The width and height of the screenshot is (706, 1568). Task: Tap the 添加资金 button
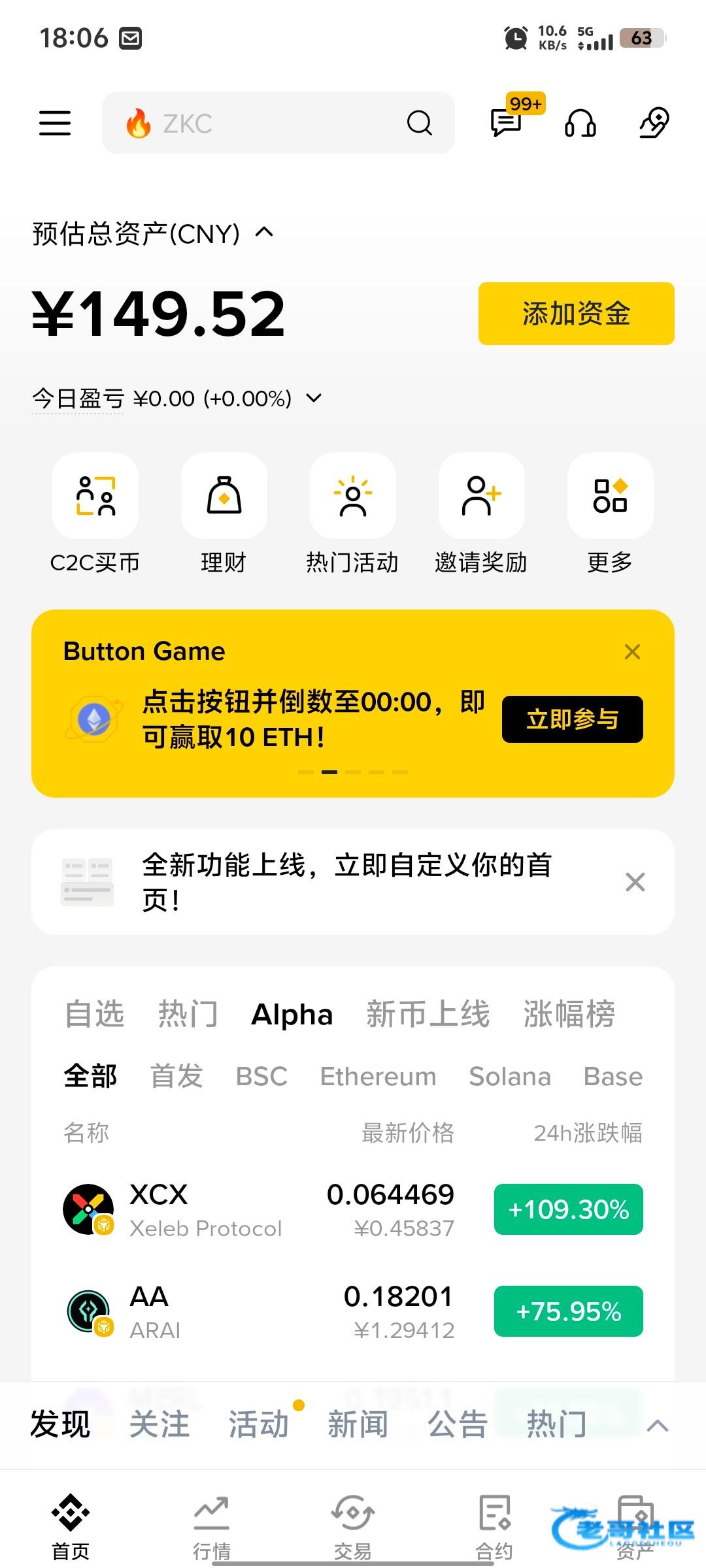pos(576,314)
